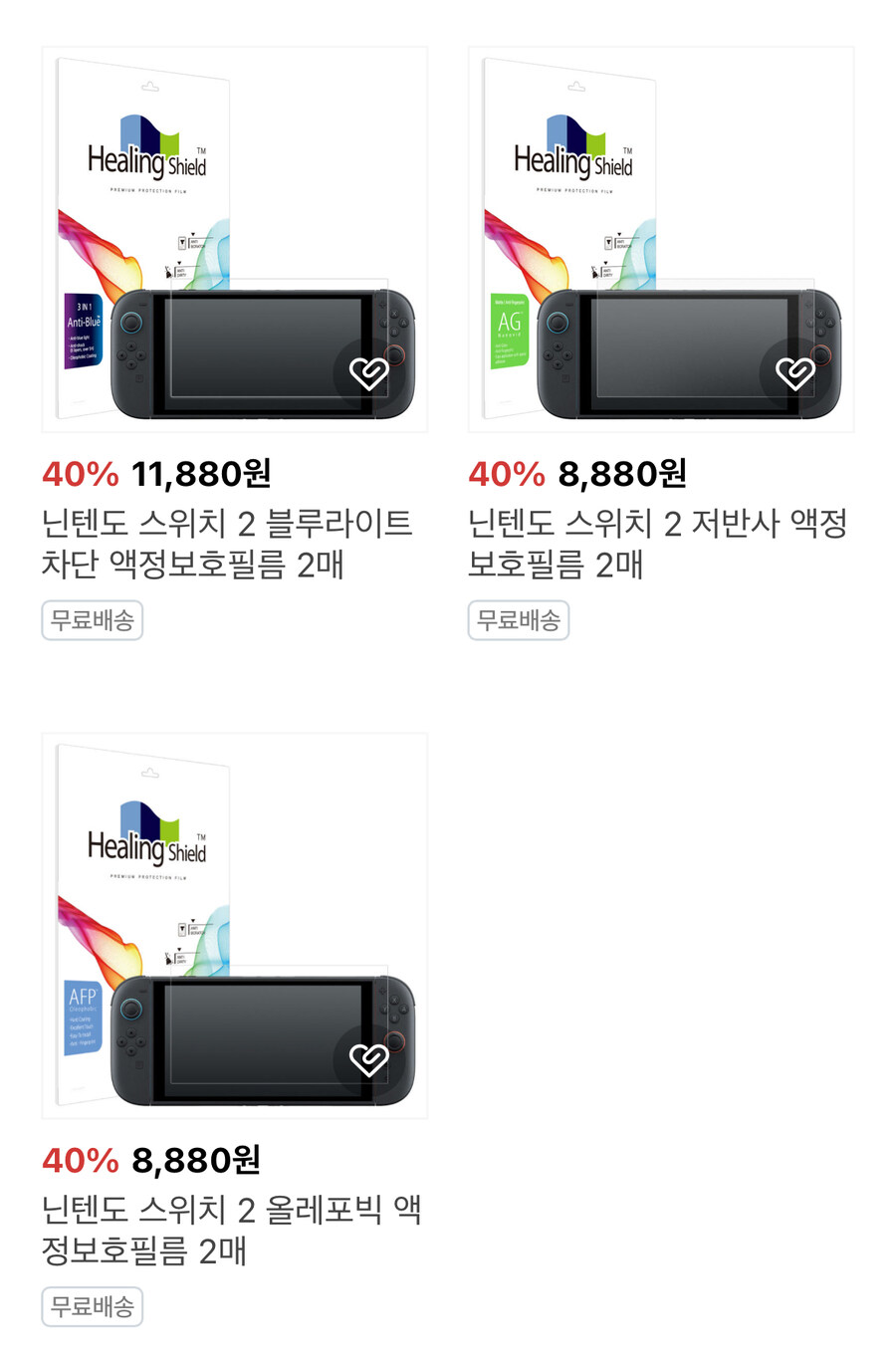Viewport: 896px width, 1360px height.
Task: Open the 닌텐도 스위치 2 올레포빅 product page
Action: click(231, 1228)
